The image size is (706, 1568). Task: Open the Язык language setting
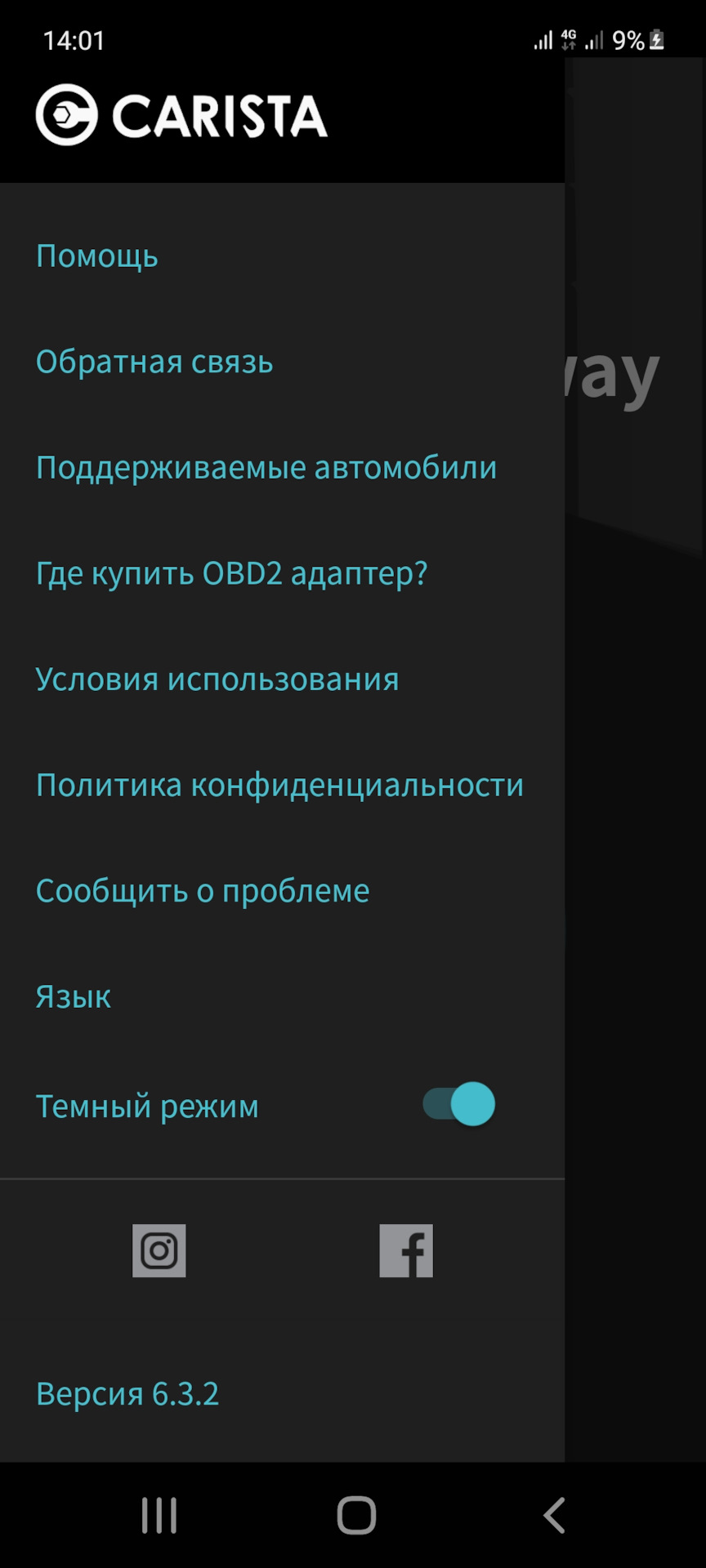(x=74, y=996)
